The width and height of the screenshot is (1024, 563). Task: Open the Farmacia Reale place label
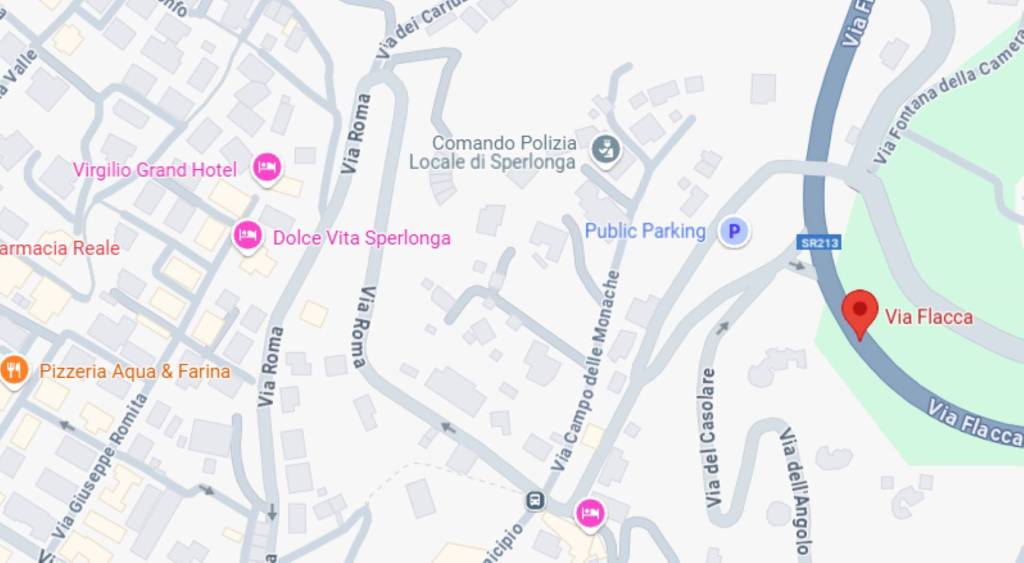coord(58,248)
